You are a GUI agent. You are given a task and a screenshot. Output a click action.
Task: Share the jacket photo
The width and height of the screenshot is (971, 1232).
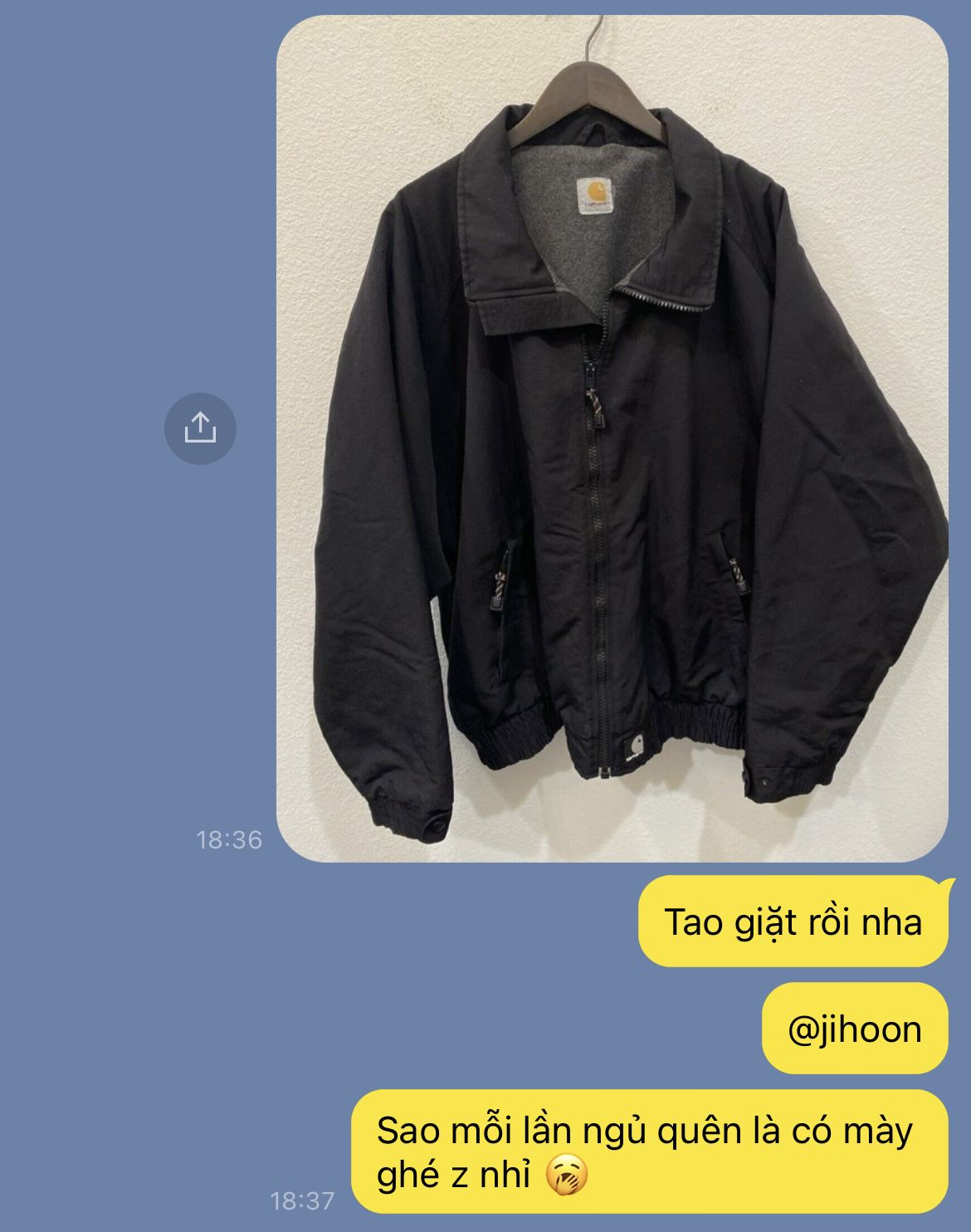coord(200,428)
